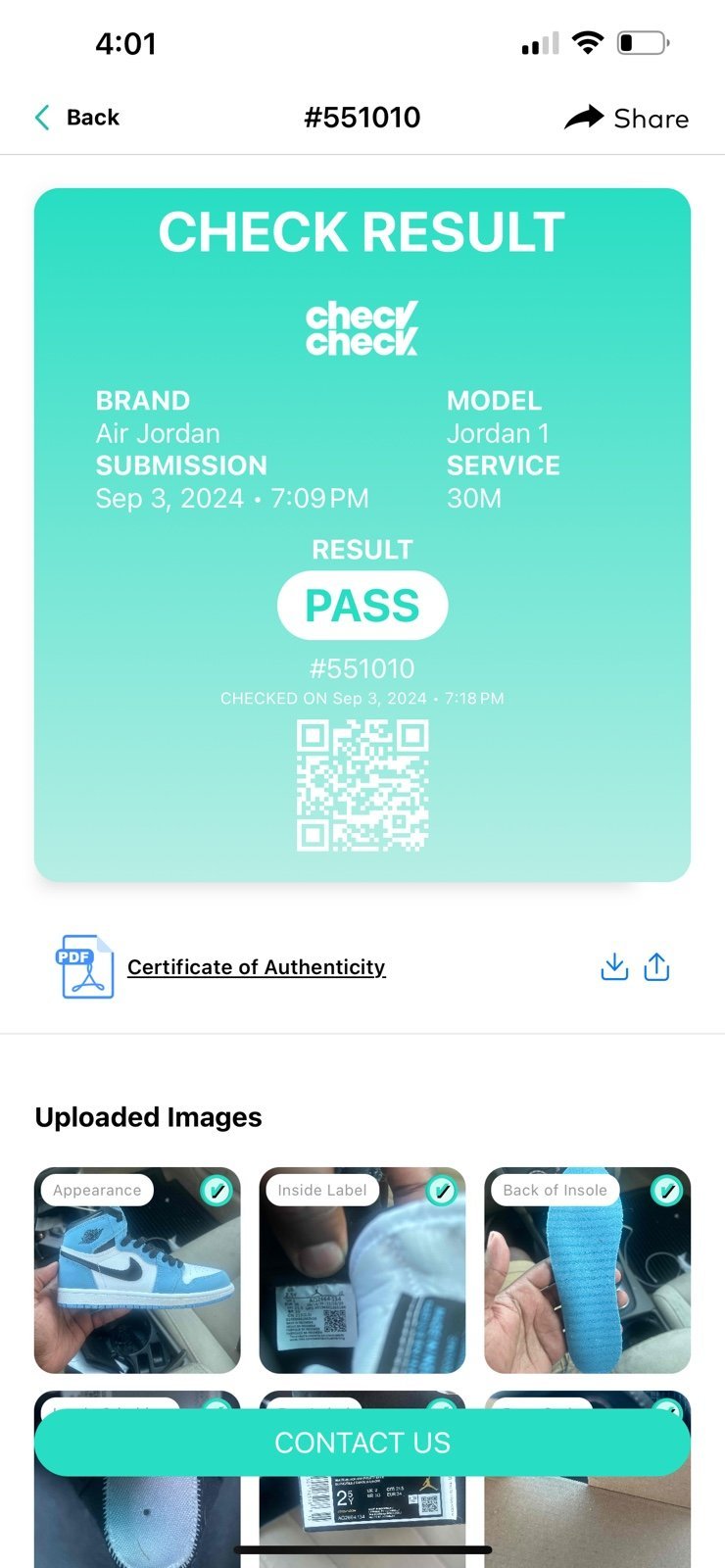The width and height of the screenshot is (725, 1568).
Task: Tap the Contact Us button
Action: point(362,1443)
